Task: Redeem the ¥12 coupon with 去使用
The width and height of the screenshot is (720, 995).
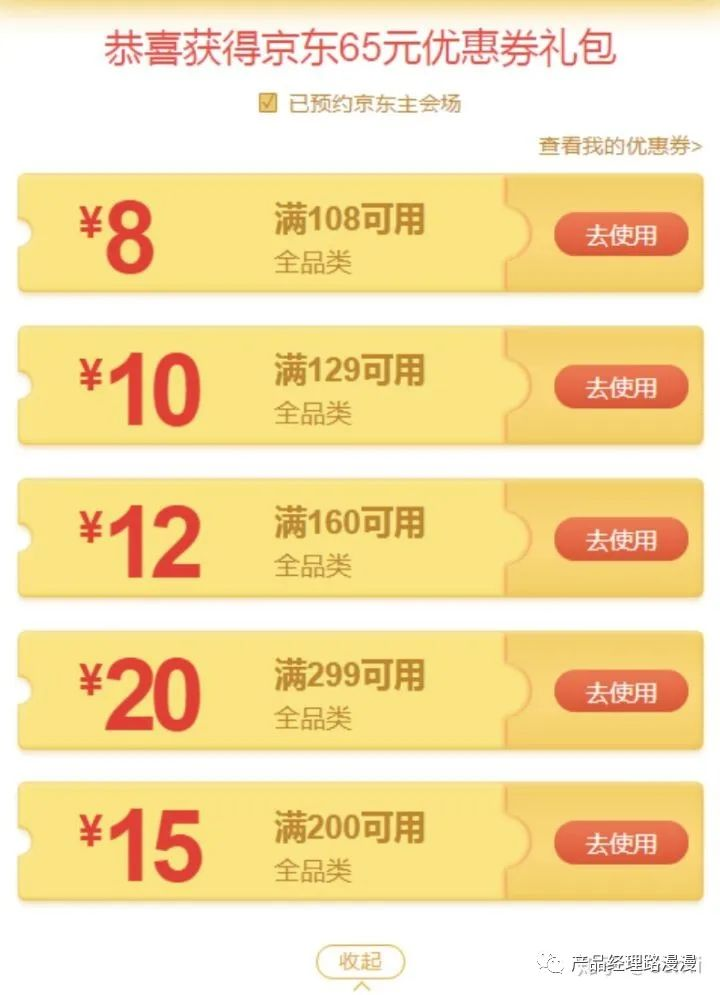Action: coord(621,540)
